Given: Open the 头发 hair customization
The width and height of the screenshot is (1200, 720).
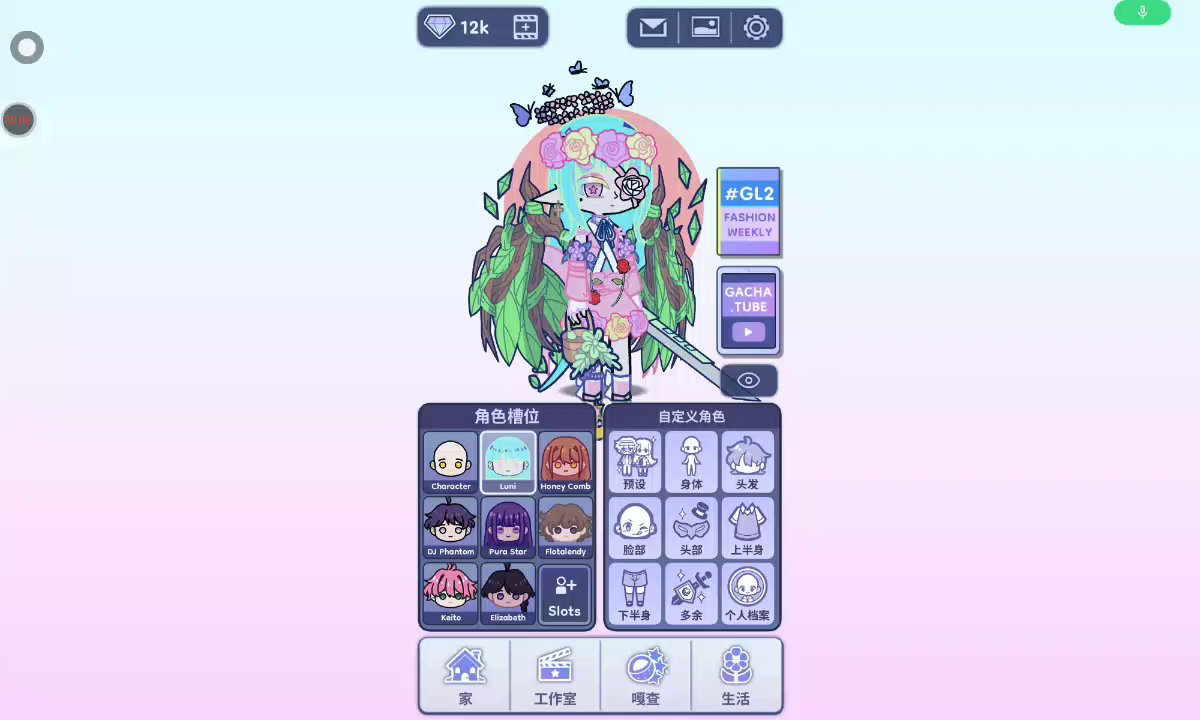Looking at the screenshot, I should coord(747,462).
